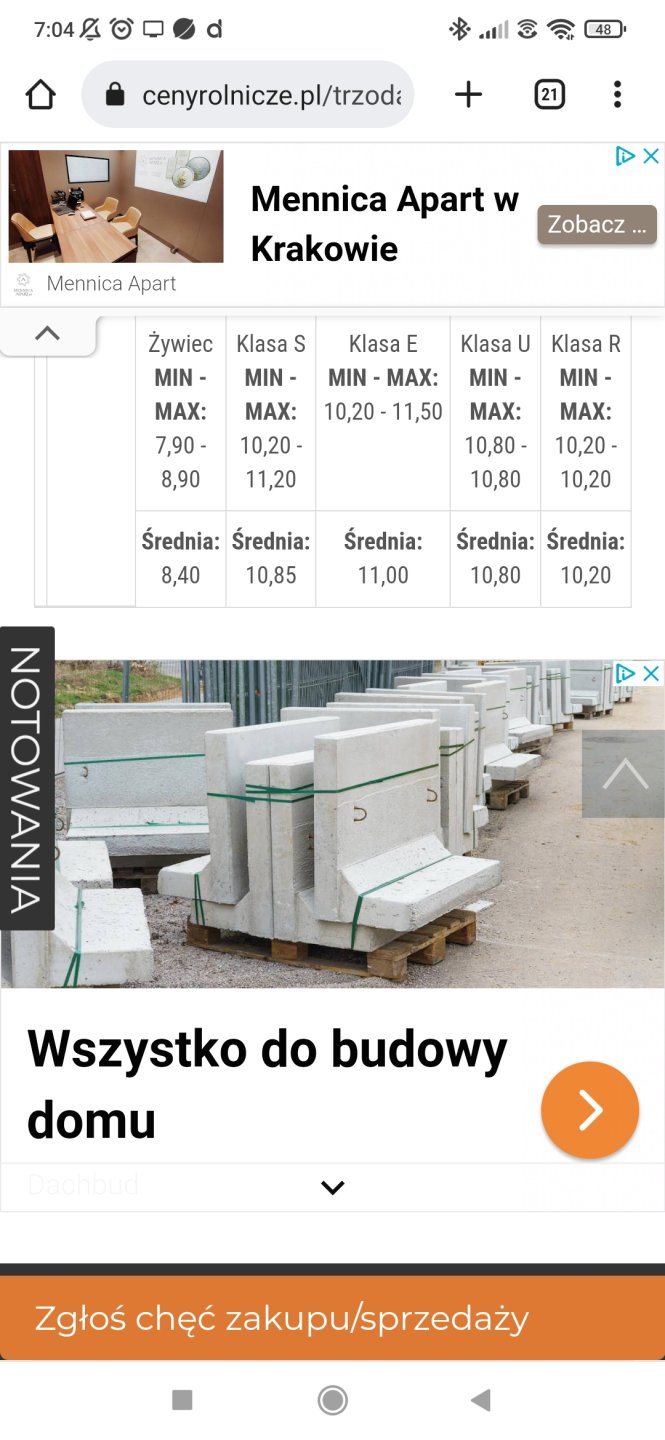Open the NOTOWANIA side panel
The width and height of the screenshot is (665, 1440).
[x=26, y=778]
